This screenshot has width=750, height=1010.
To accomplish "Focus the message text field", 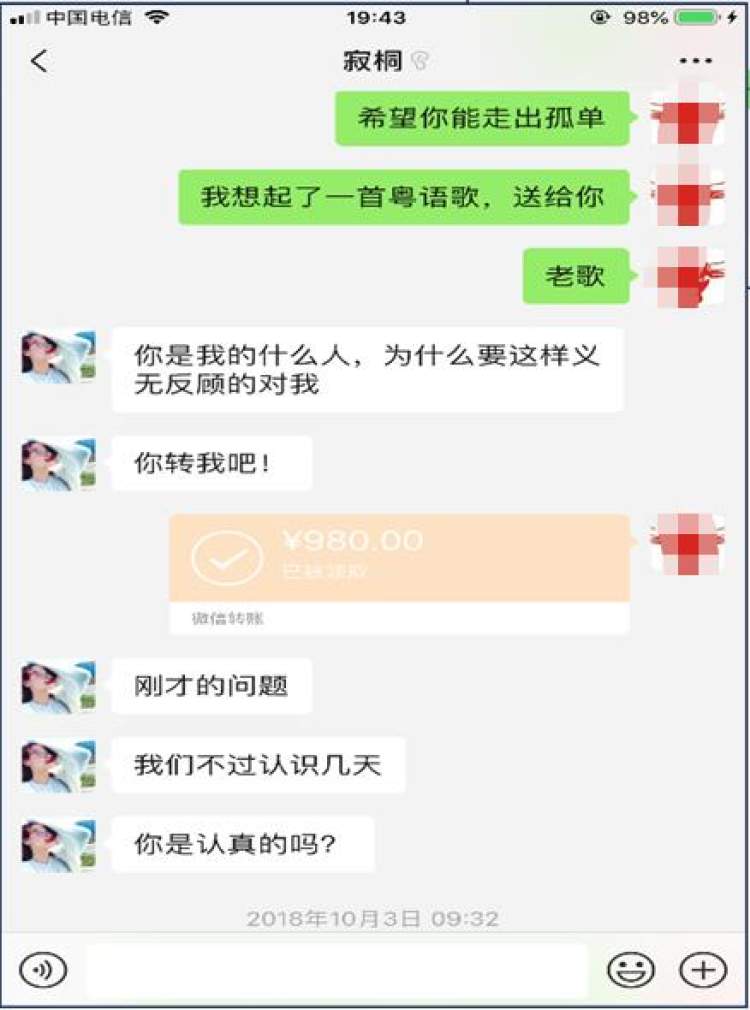I will point(336,969).
